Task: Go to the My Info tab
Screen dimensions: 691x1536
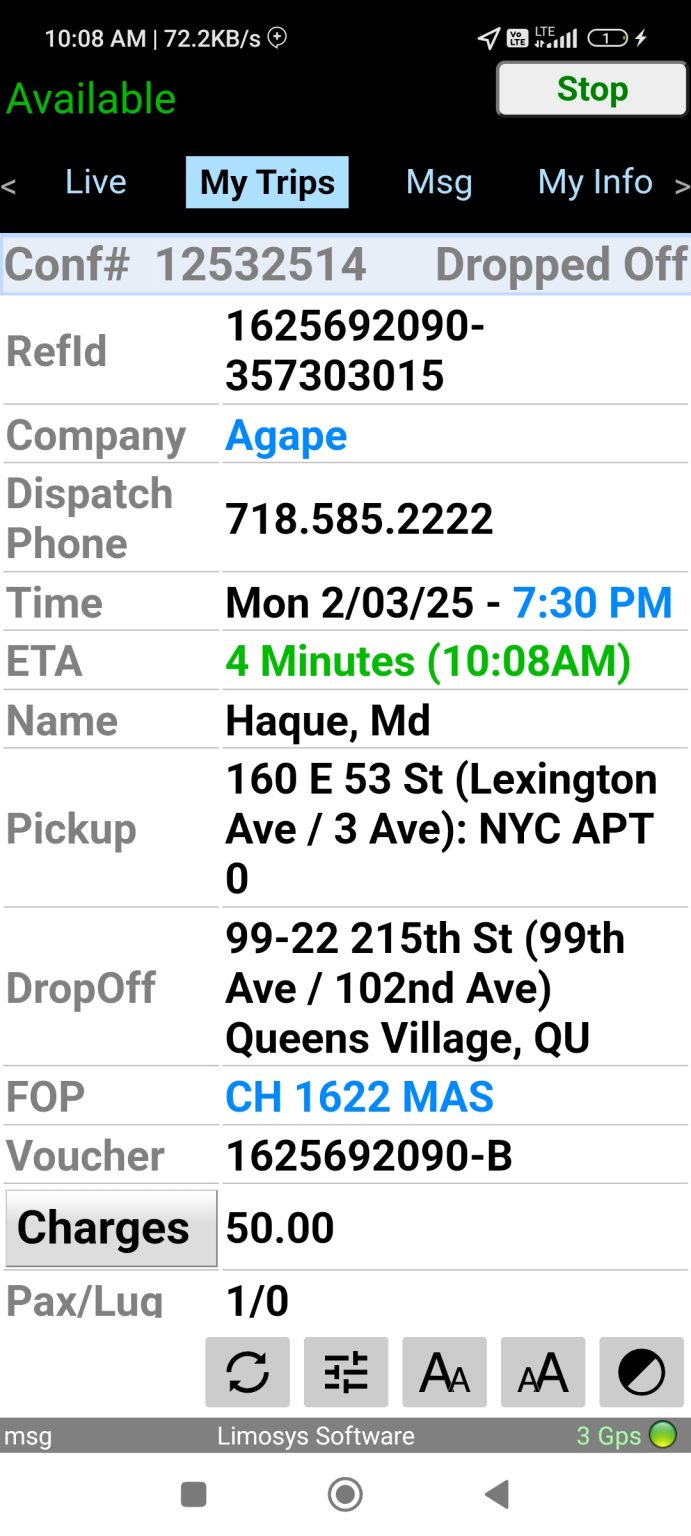Action: tap(595, 182)
